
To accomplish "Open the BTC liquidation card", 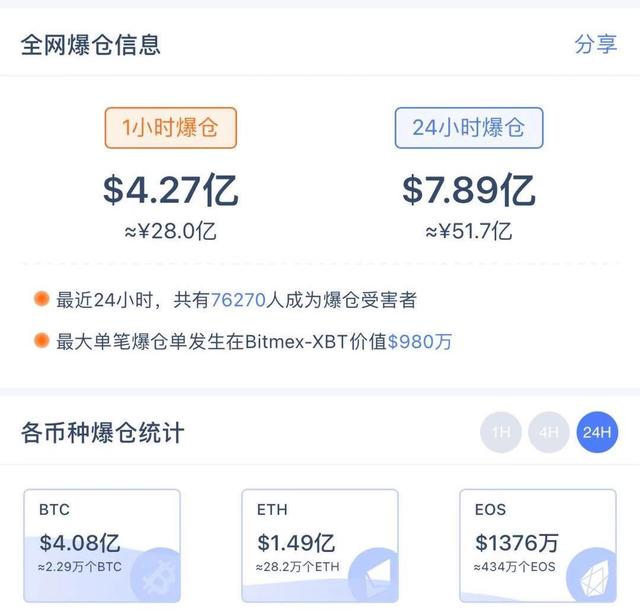I will click(x=102, y=546).
